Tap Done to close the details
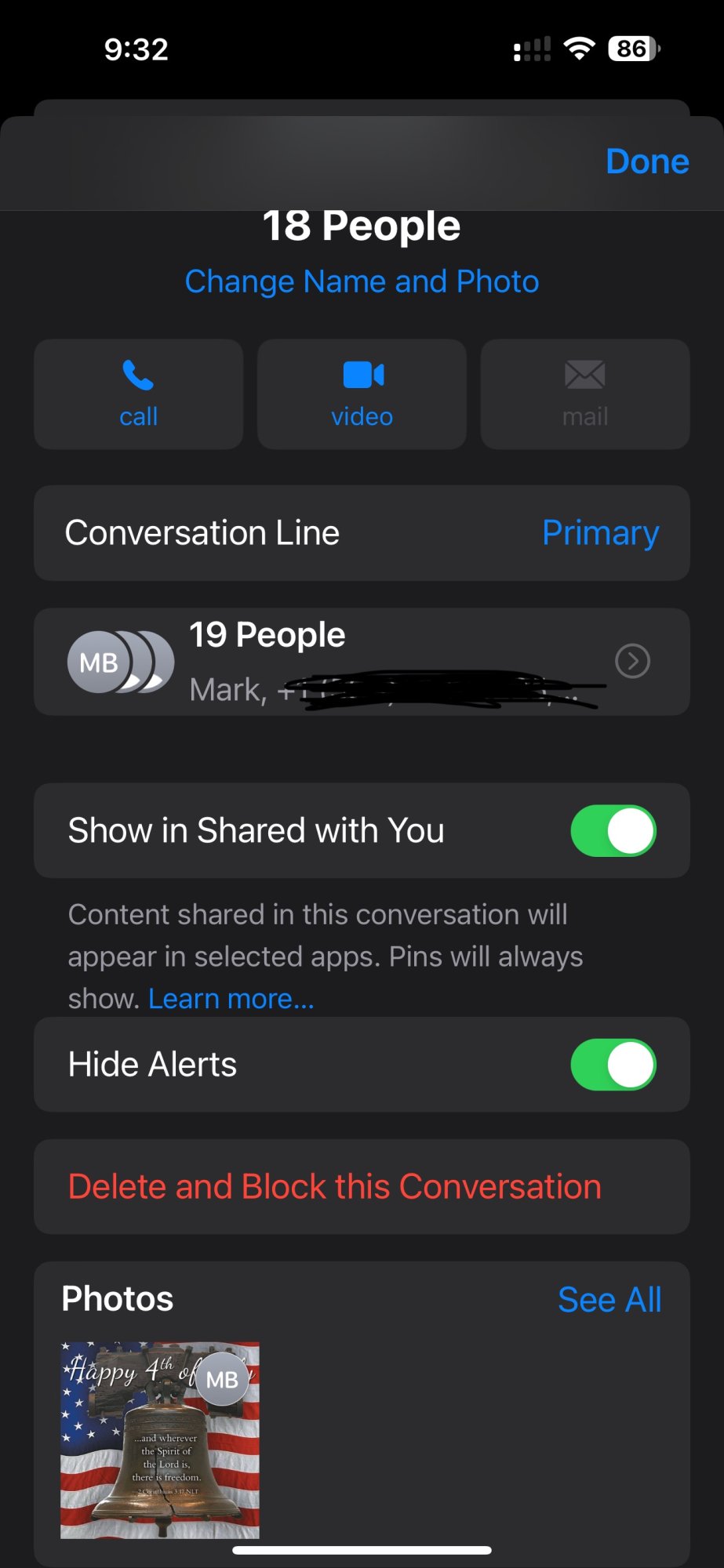724x1568 pixels. [x=646, y=162]
